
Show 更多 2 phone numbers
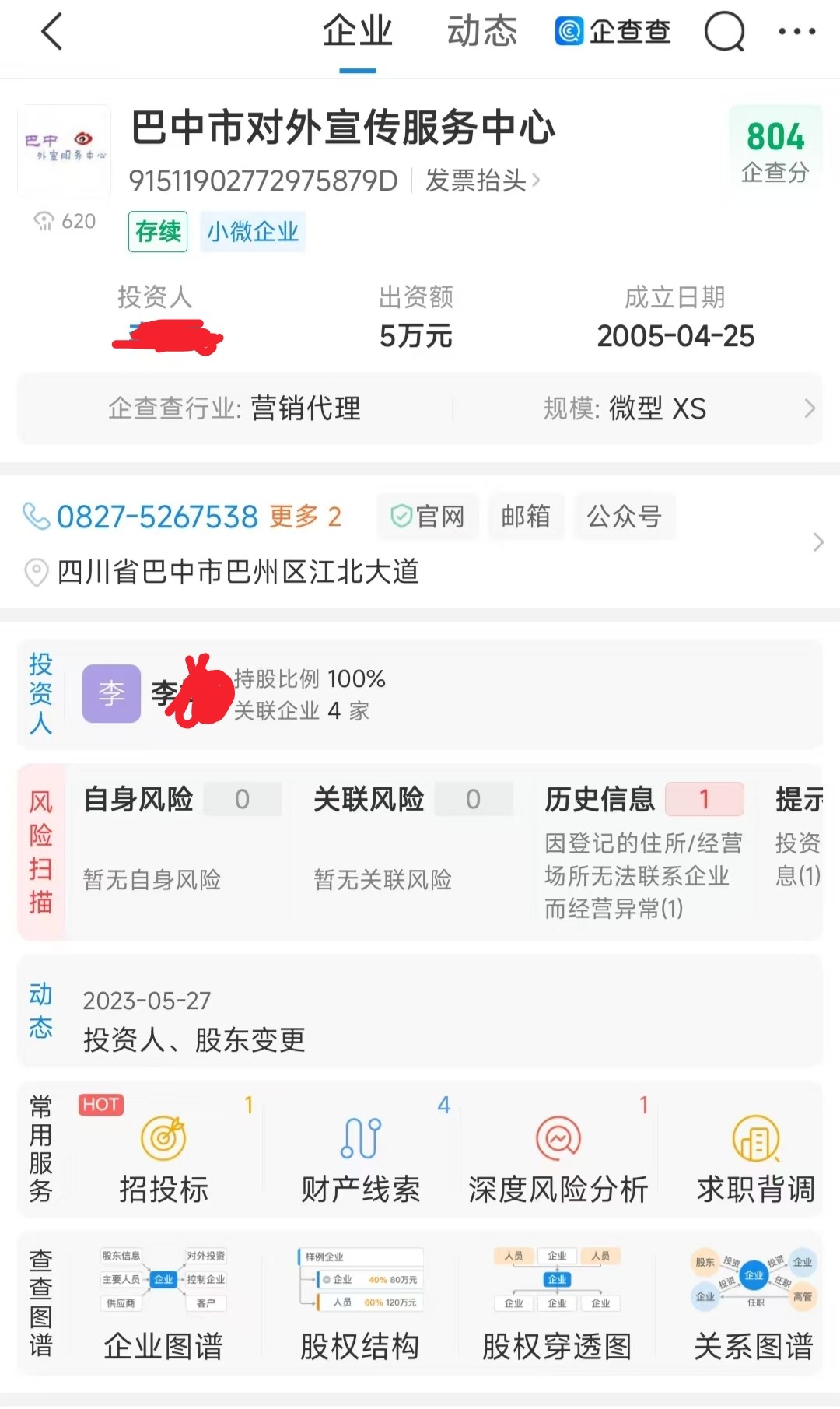click(305, 517)
